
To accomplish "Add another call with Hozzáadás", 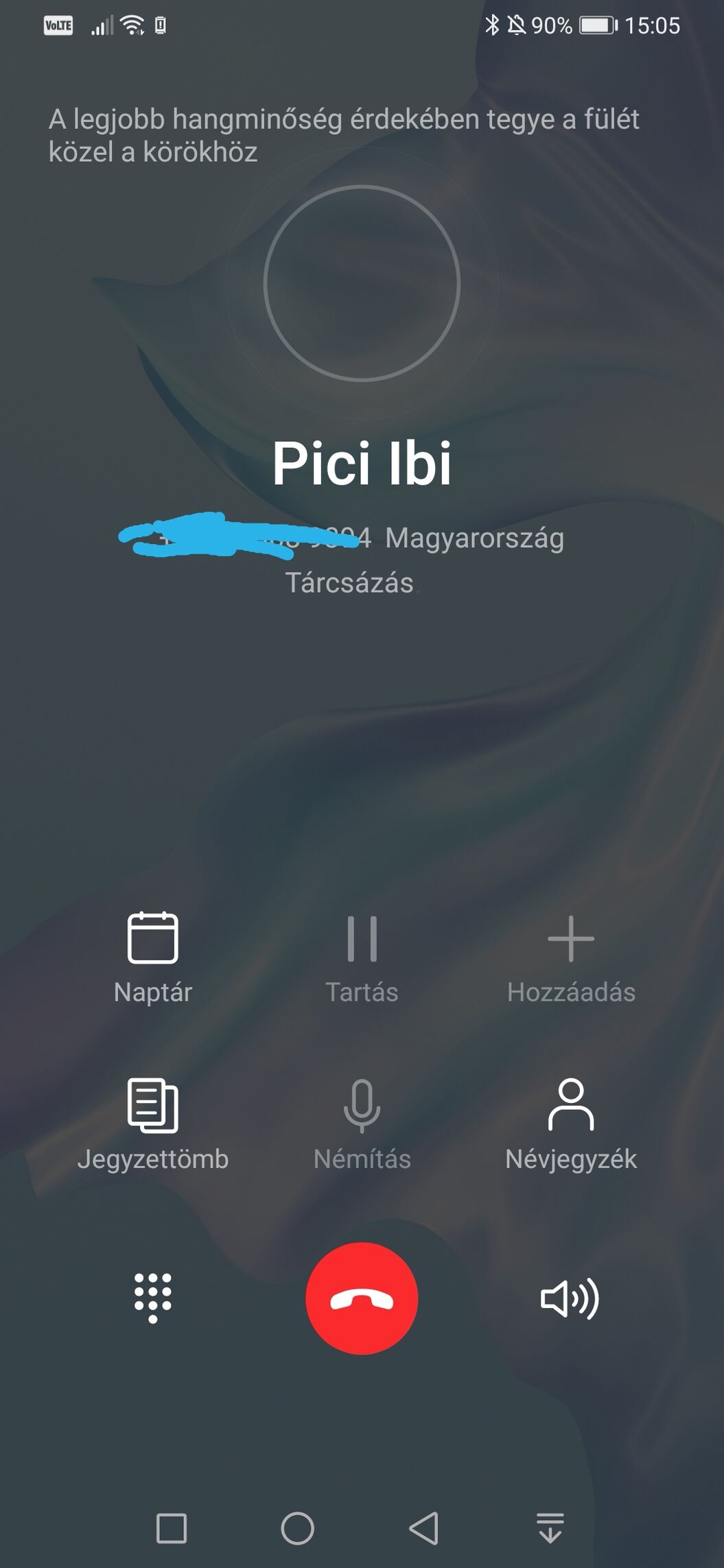I will click(571, 958).
